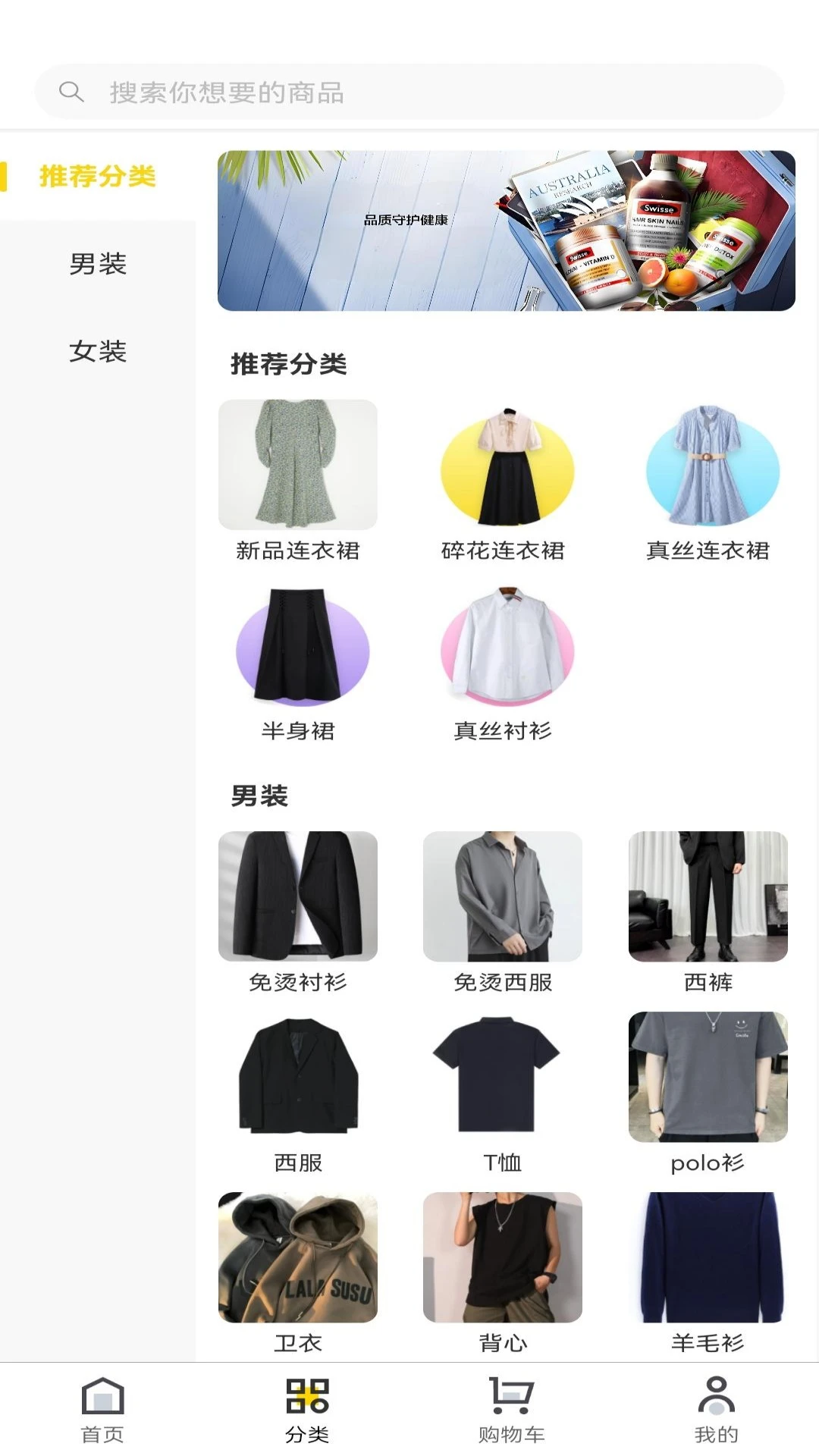
Task: Switch to the 首页 tab
Action: point(102,1409)
